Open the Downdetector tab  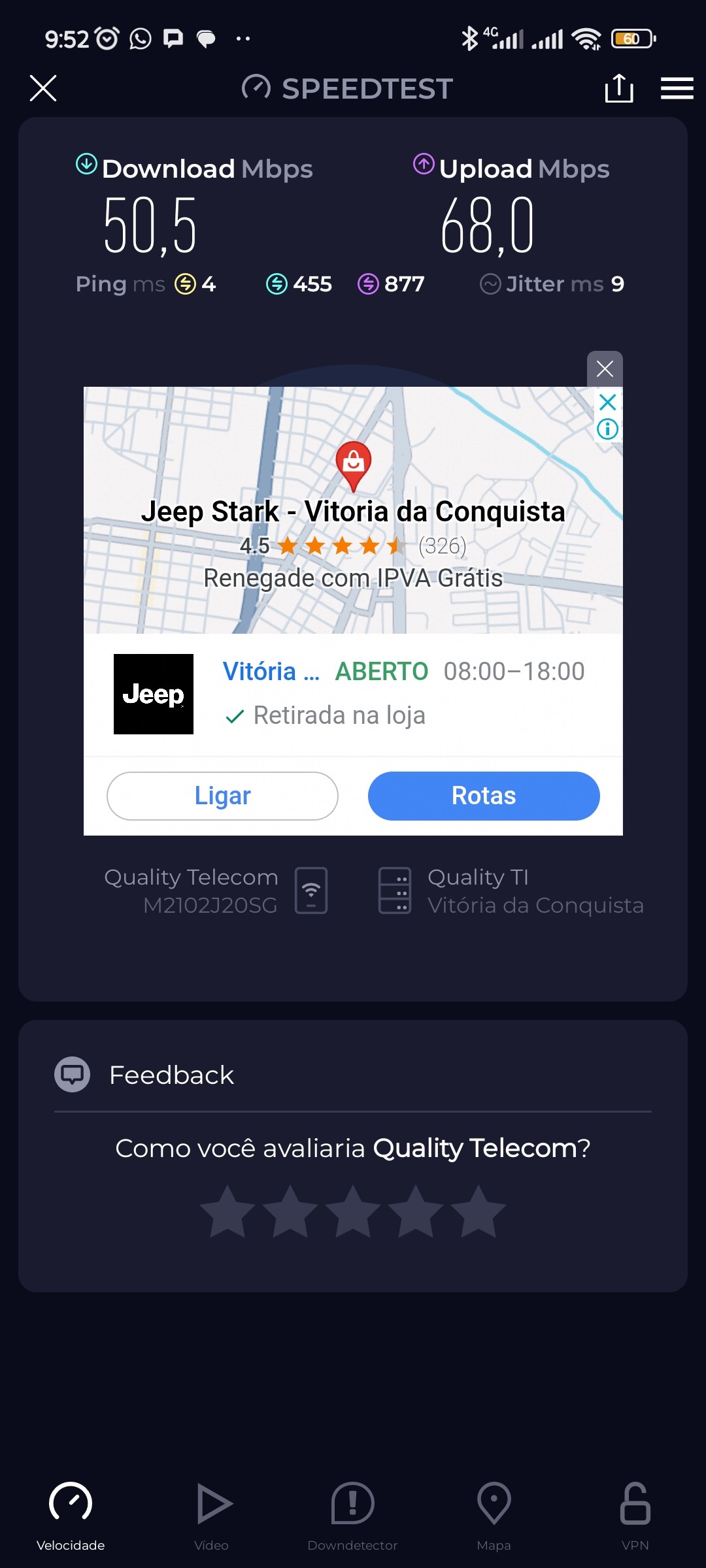point(352,1516)
